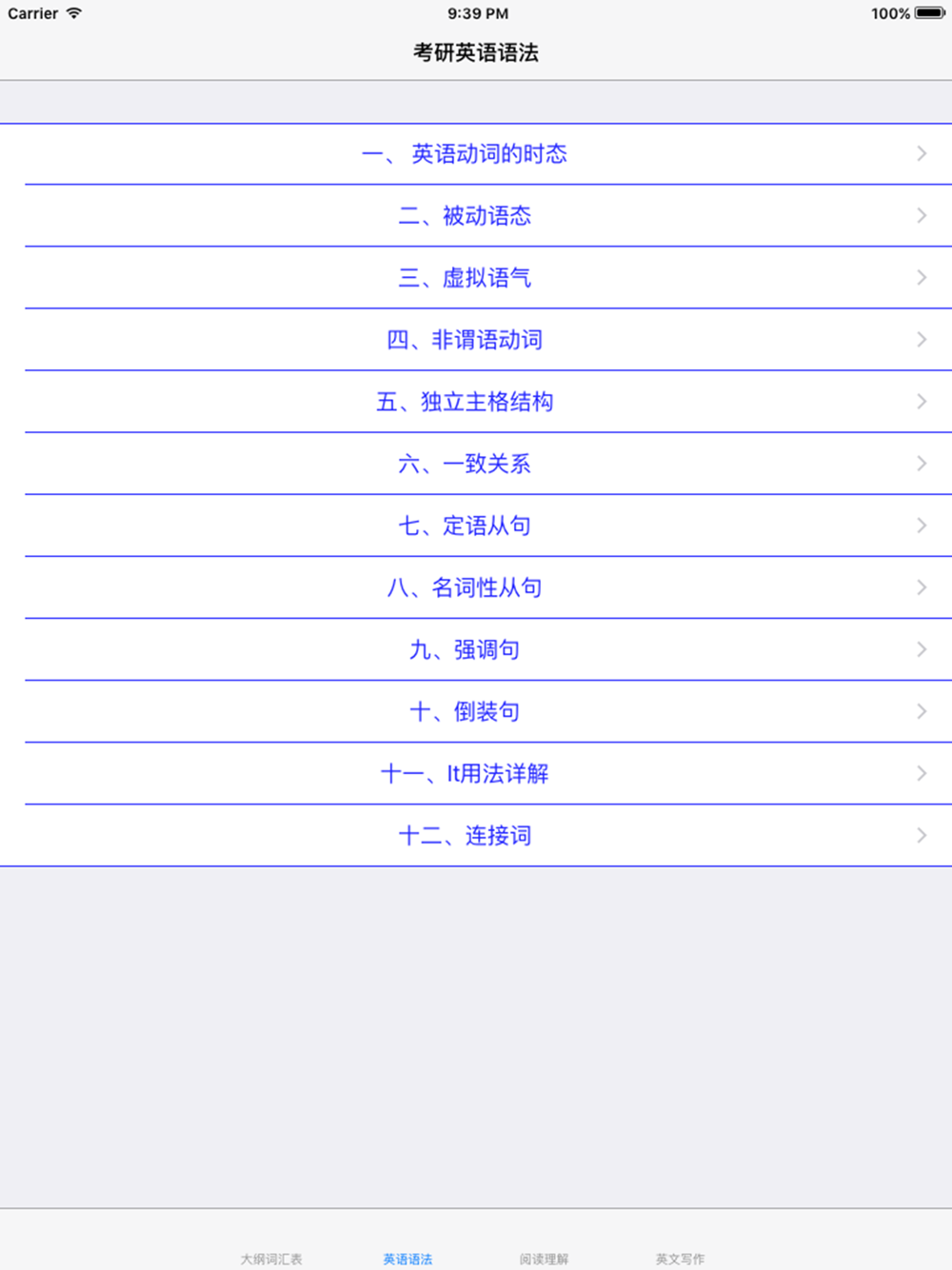This screenshot has height=1270, width=952.
Task: View 十一、It用法详解 chapter
Action: (x=476, y=773)
